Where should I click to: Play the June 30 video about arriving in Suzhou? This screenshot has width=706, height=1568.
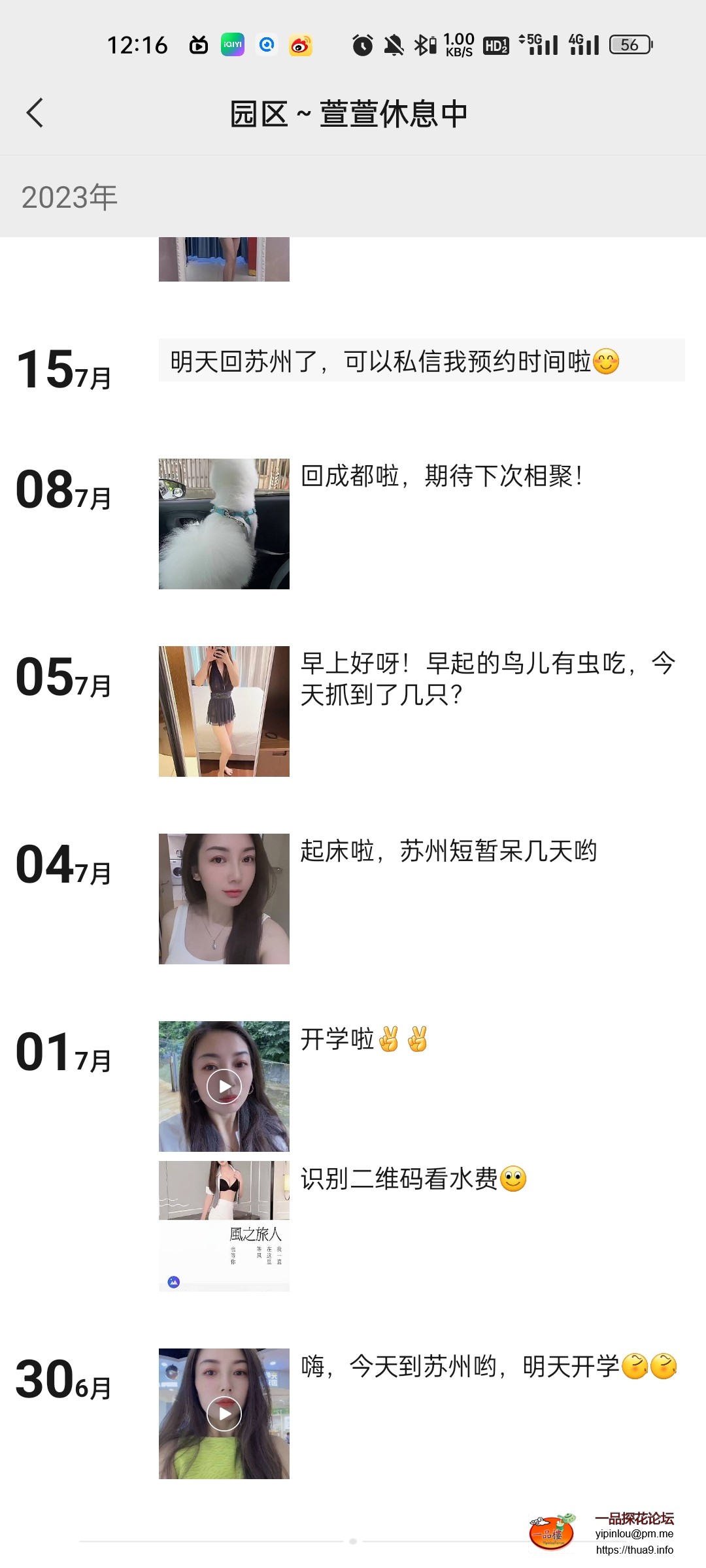point(224,1414)
